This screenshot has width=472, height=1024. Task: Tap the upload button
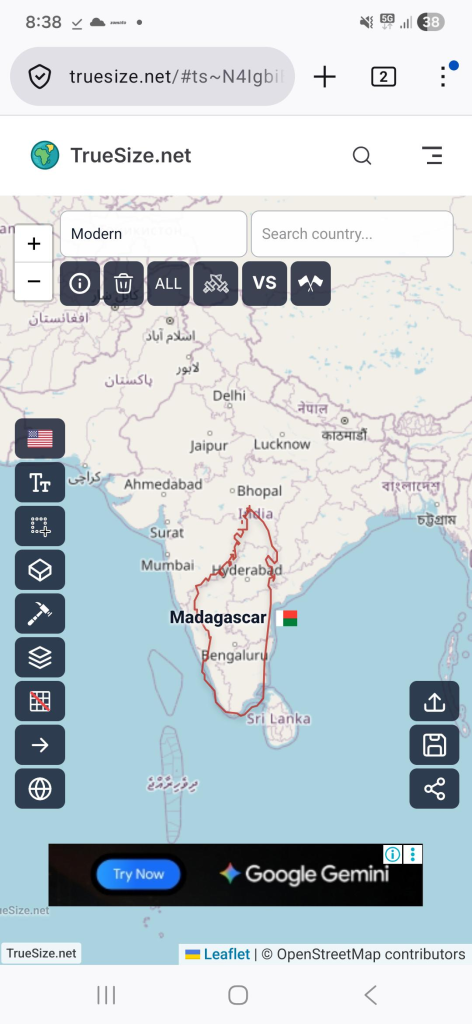point(434,701)
